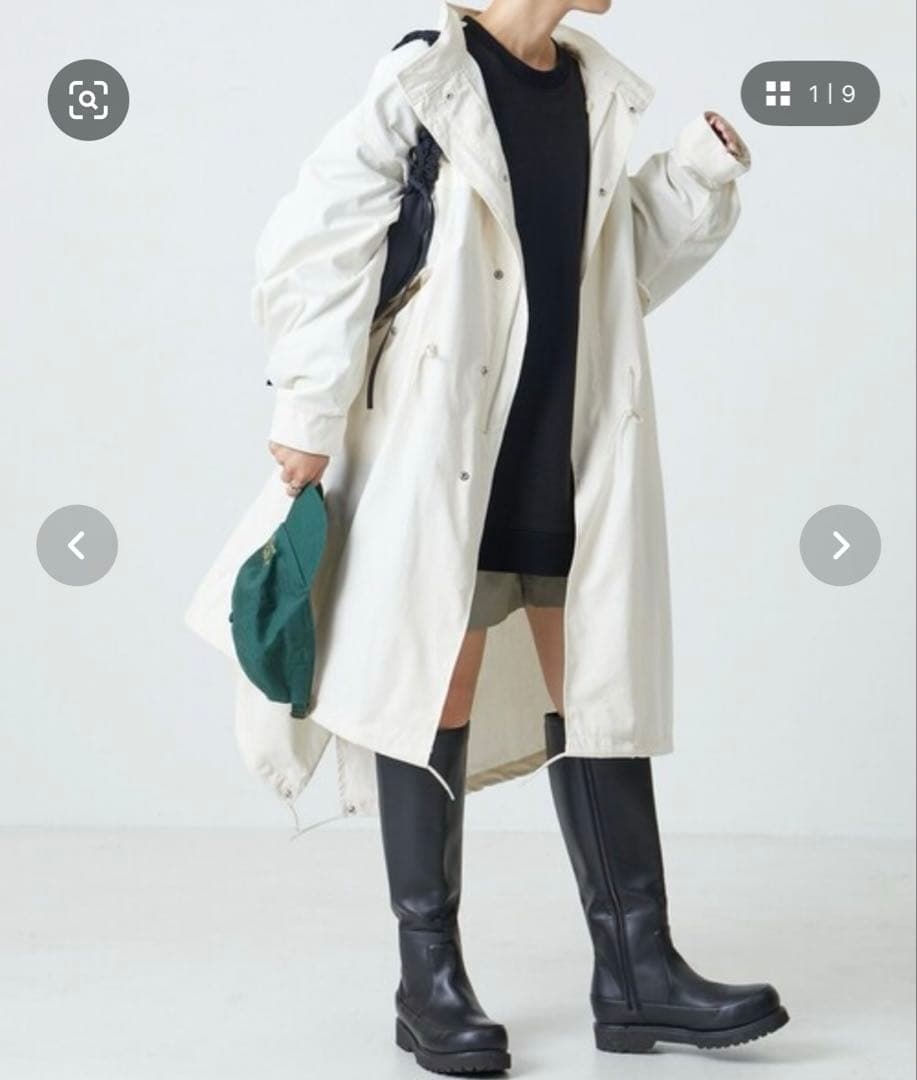Advance to the next product photo
This screenshot has height=1080, width=917.
840,545
